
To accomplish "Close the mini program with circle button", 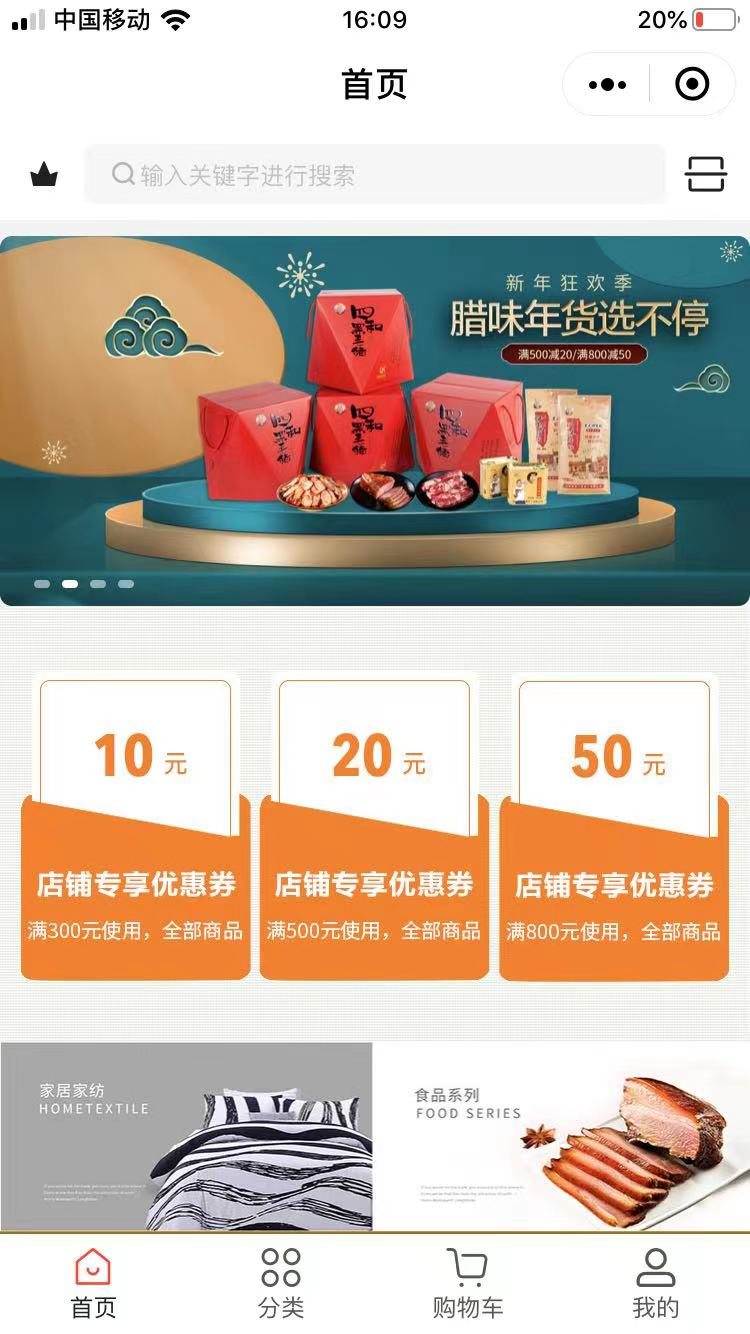I will [692, 85].
